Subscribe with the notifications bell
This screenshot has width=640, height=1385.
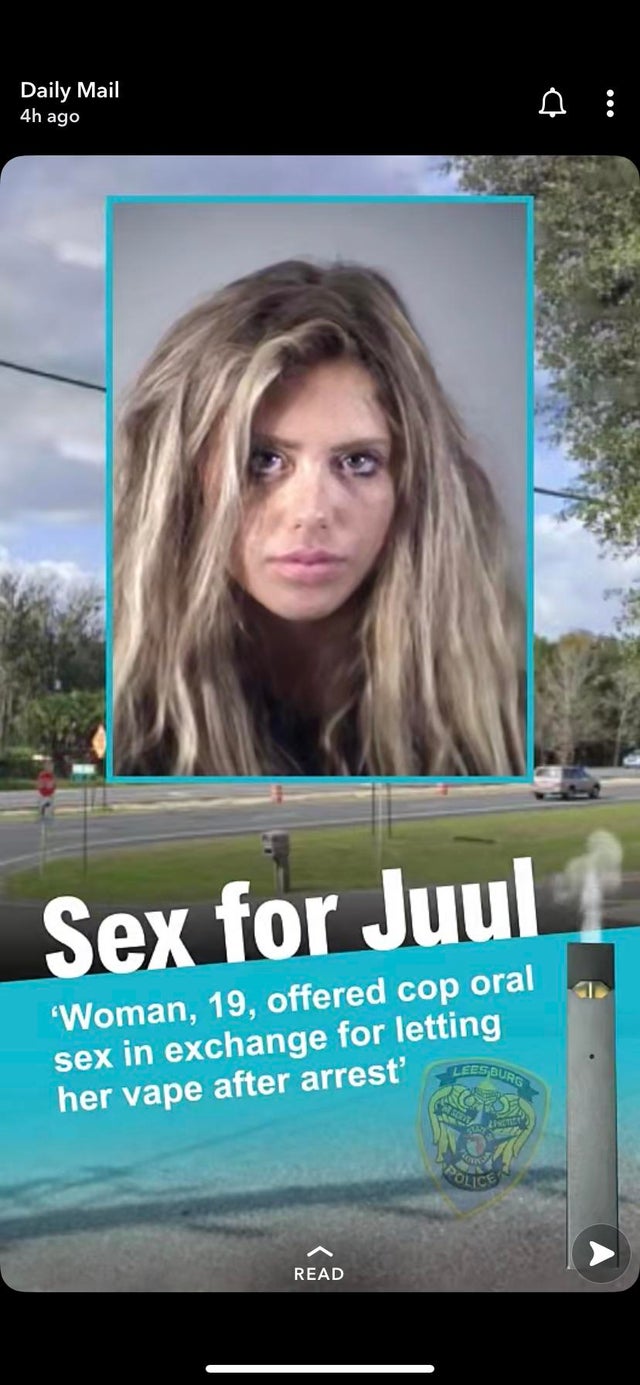coord(552,103)
